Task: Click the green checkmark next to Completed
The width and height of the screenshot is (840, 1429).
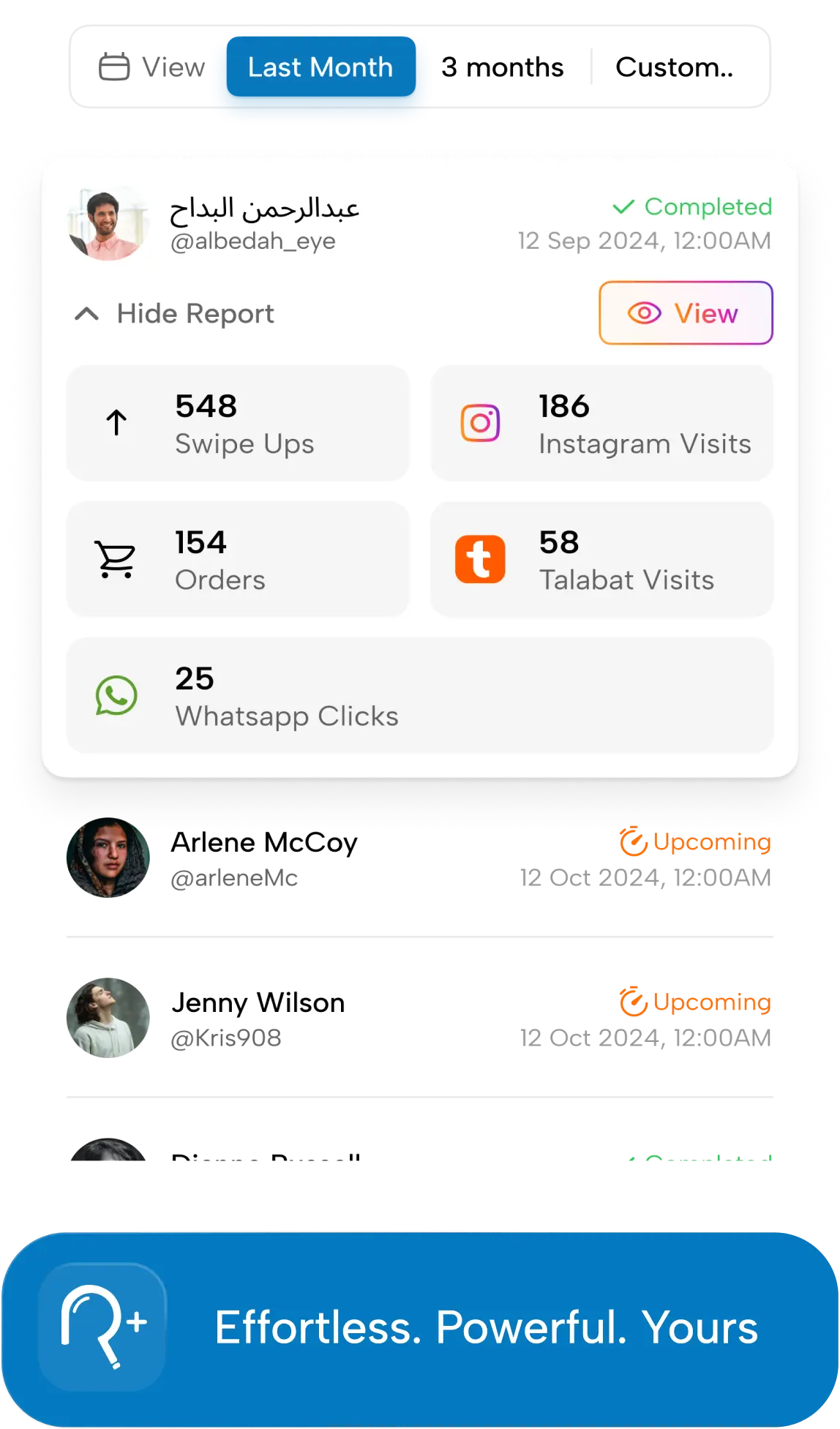Action: click(623, 207)
